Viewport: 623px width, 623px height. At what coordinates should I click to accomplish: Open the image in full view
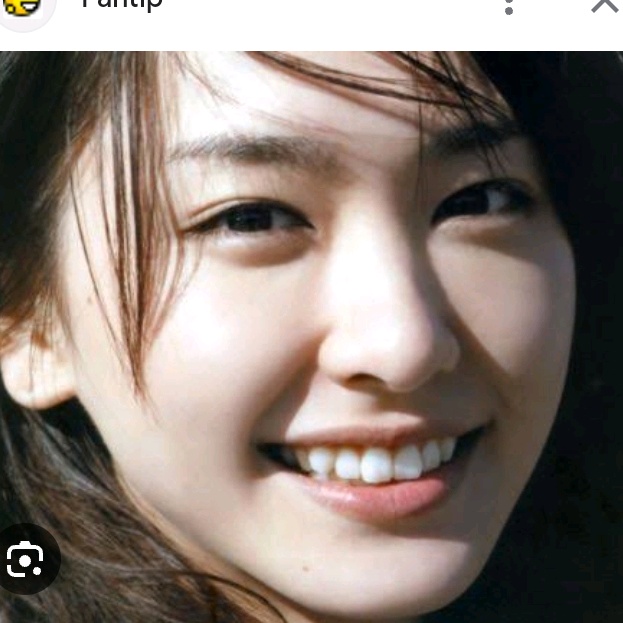click(311, 330)
